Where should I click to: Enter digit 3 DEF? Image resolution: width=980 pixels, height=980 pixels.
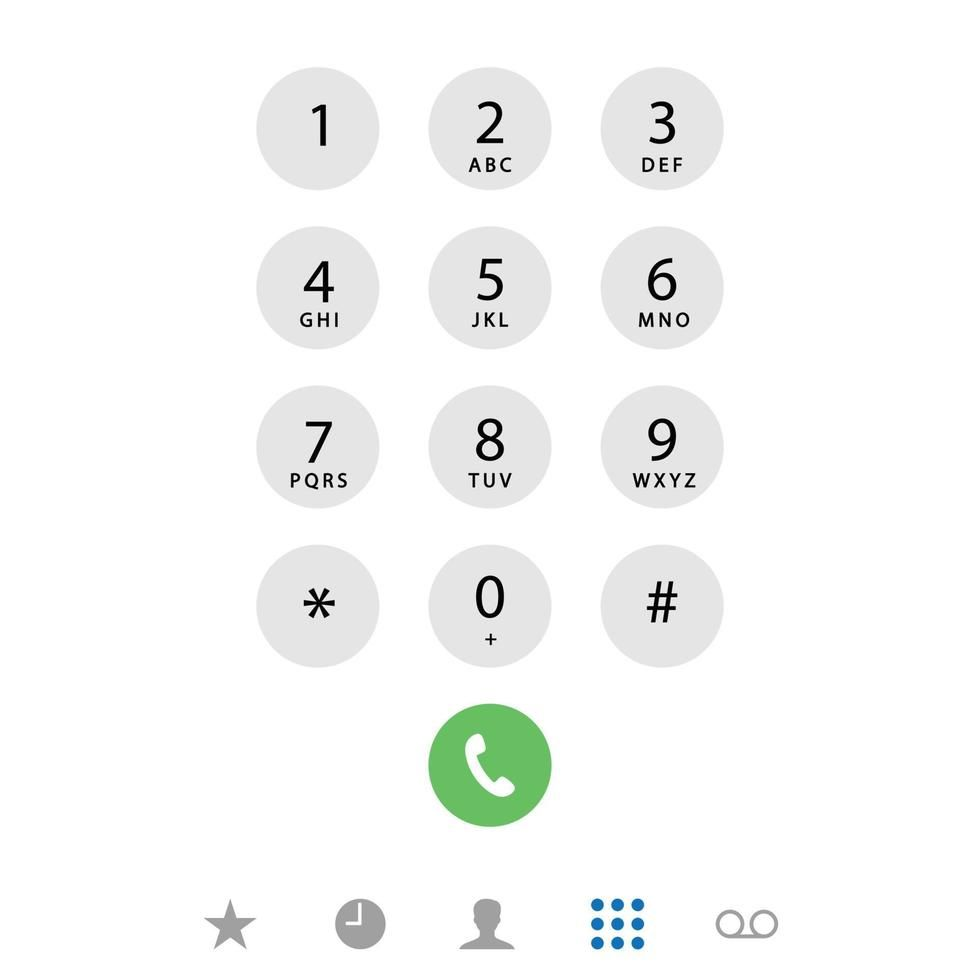662,129
